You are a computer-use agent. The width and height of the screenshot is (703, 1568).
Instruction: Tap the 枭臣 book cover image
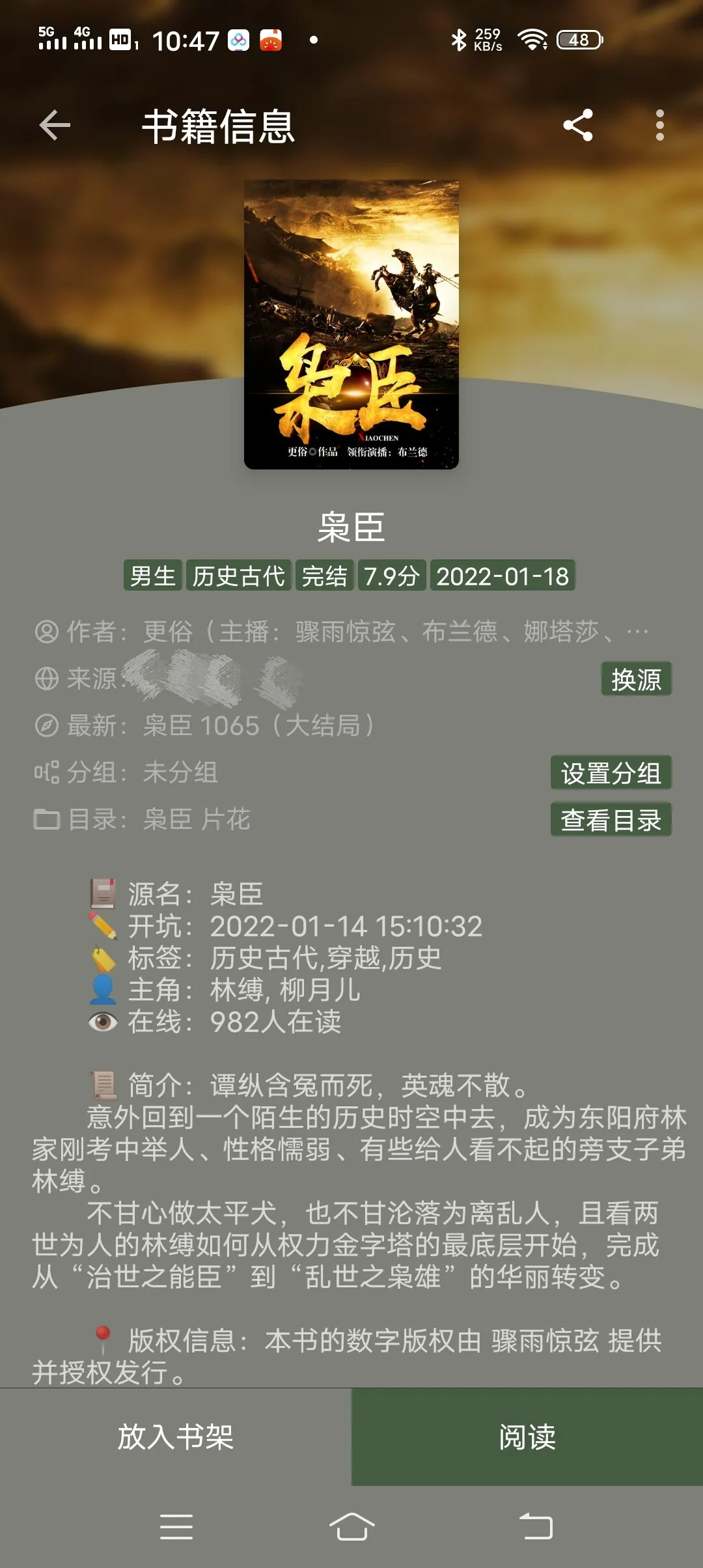[351, 324]
